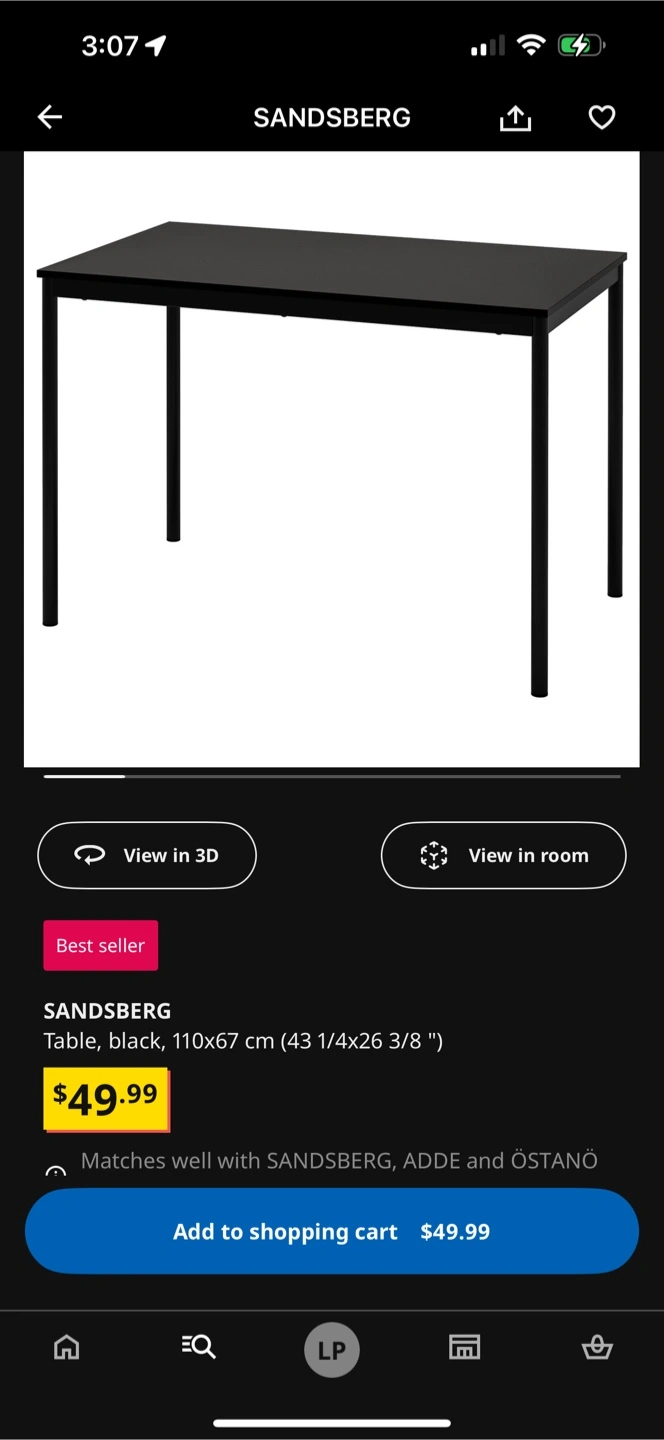This screenshot has width=664, height=1440.
Task: Share the SANDSBERG table
Action: click(515, 118)
